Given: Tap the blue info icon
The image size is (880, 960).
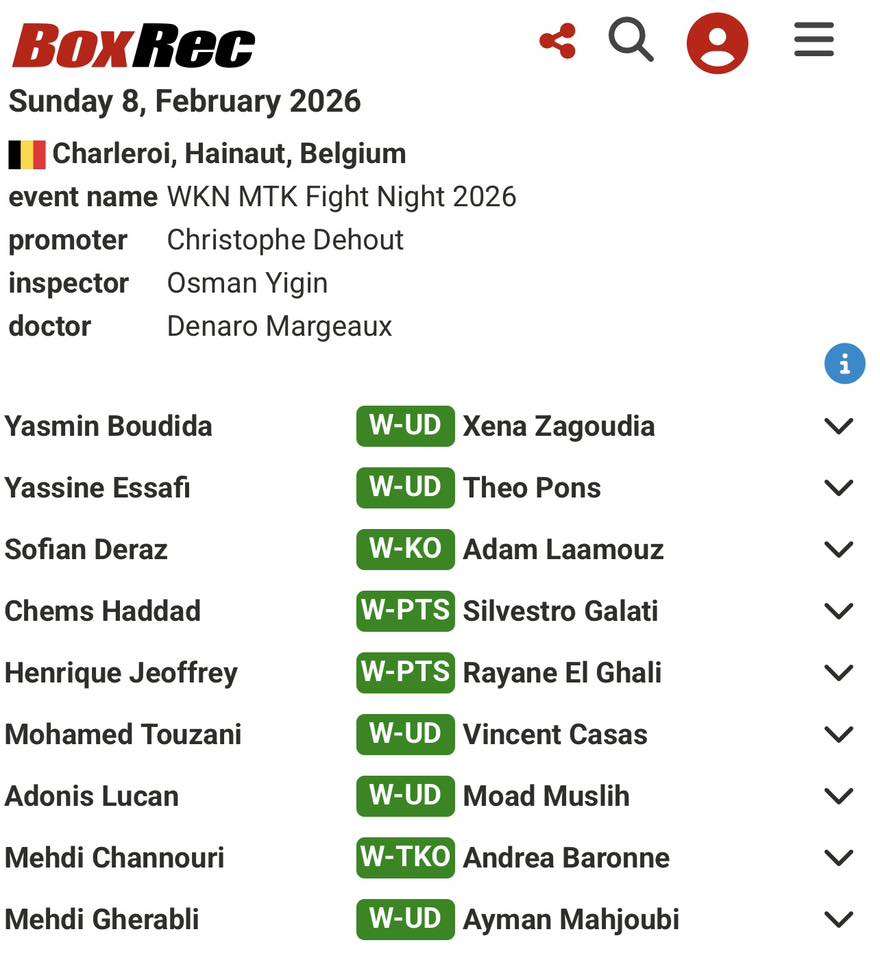Looking at the screenshot, I should 844,364.
